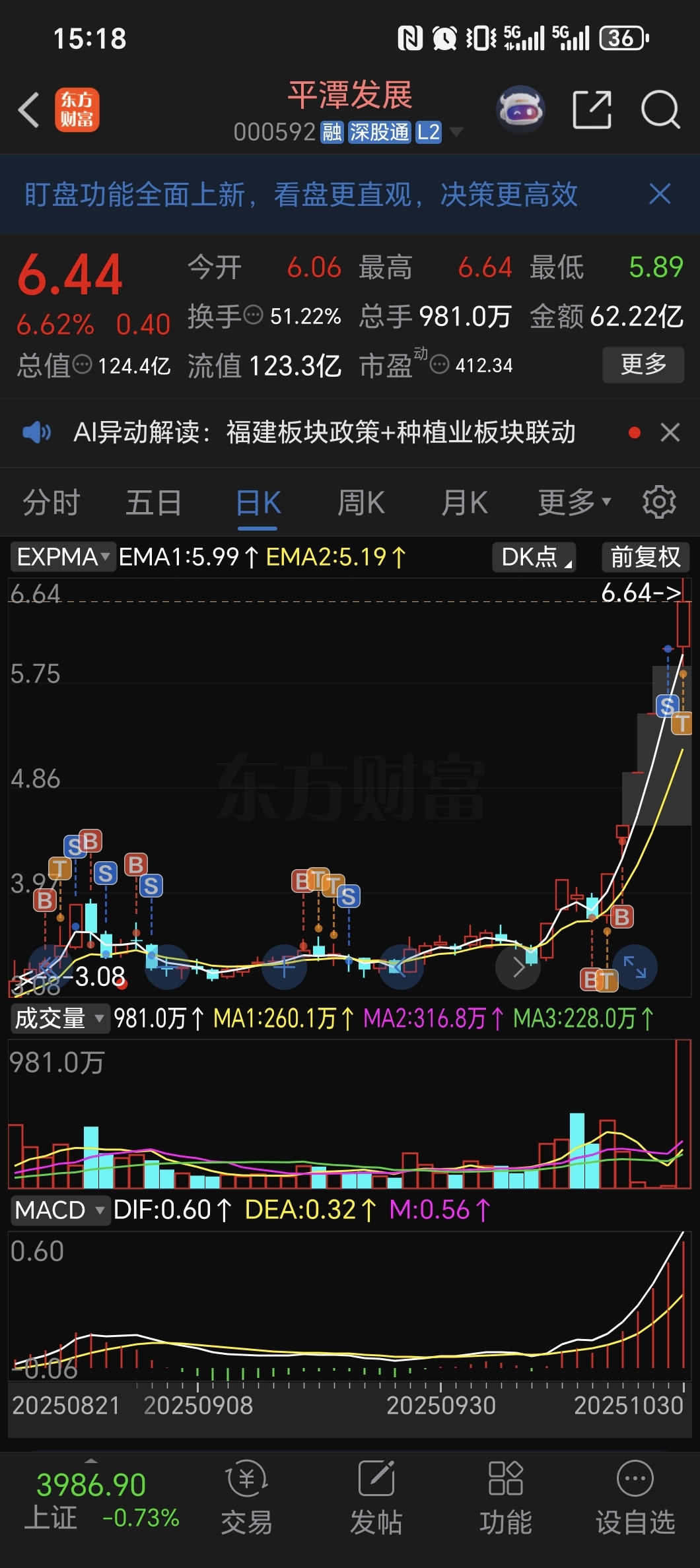Expand the 更多 chart period dropdown
Viewport: 700px width, 1568px height.
click(x=574, y=503)
